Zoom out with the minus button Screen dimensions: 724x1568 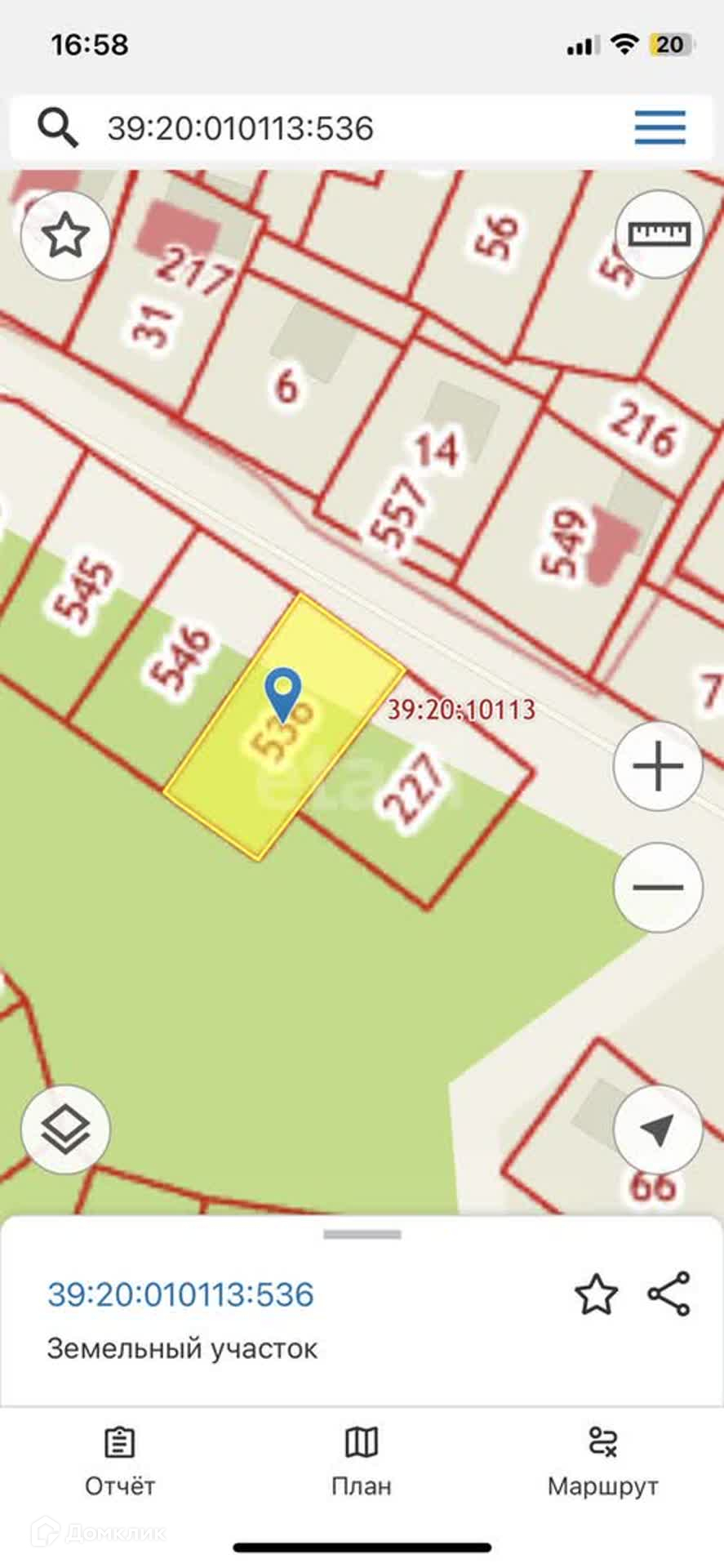click(658, 887)
